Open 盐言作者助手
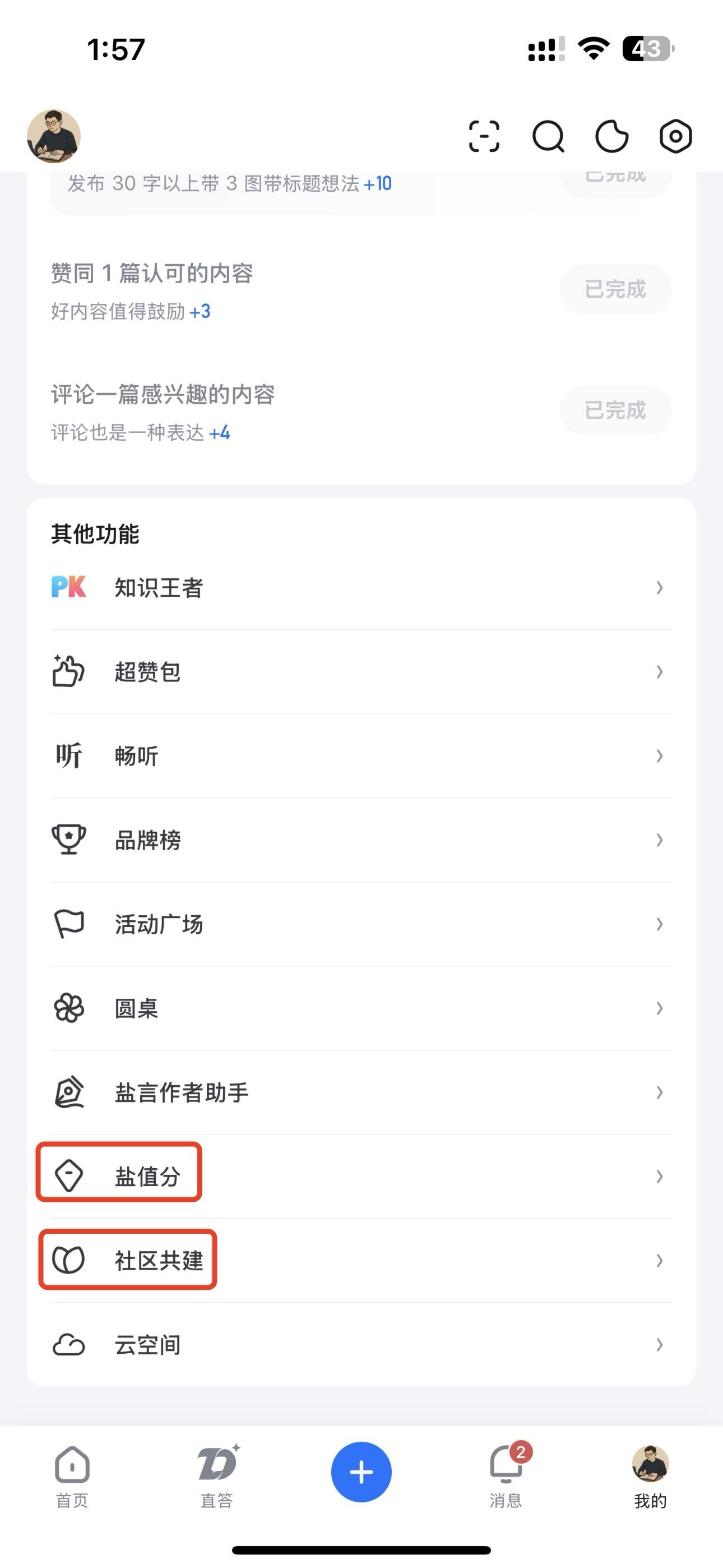The width and height of the screenshot is (723, 1568). click(361, 1092)
